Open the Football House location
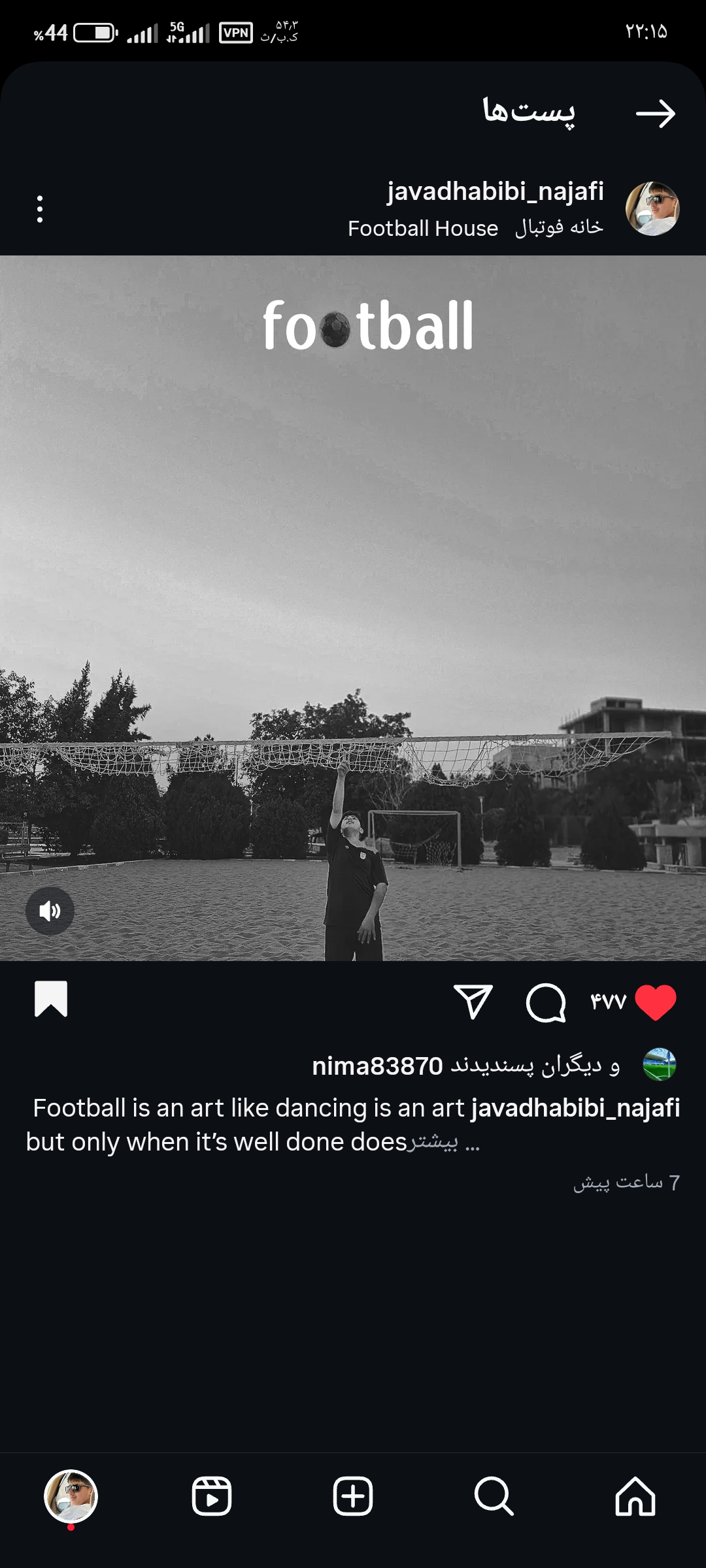This screenshot has height=1568, width=706. click(475, 228)
